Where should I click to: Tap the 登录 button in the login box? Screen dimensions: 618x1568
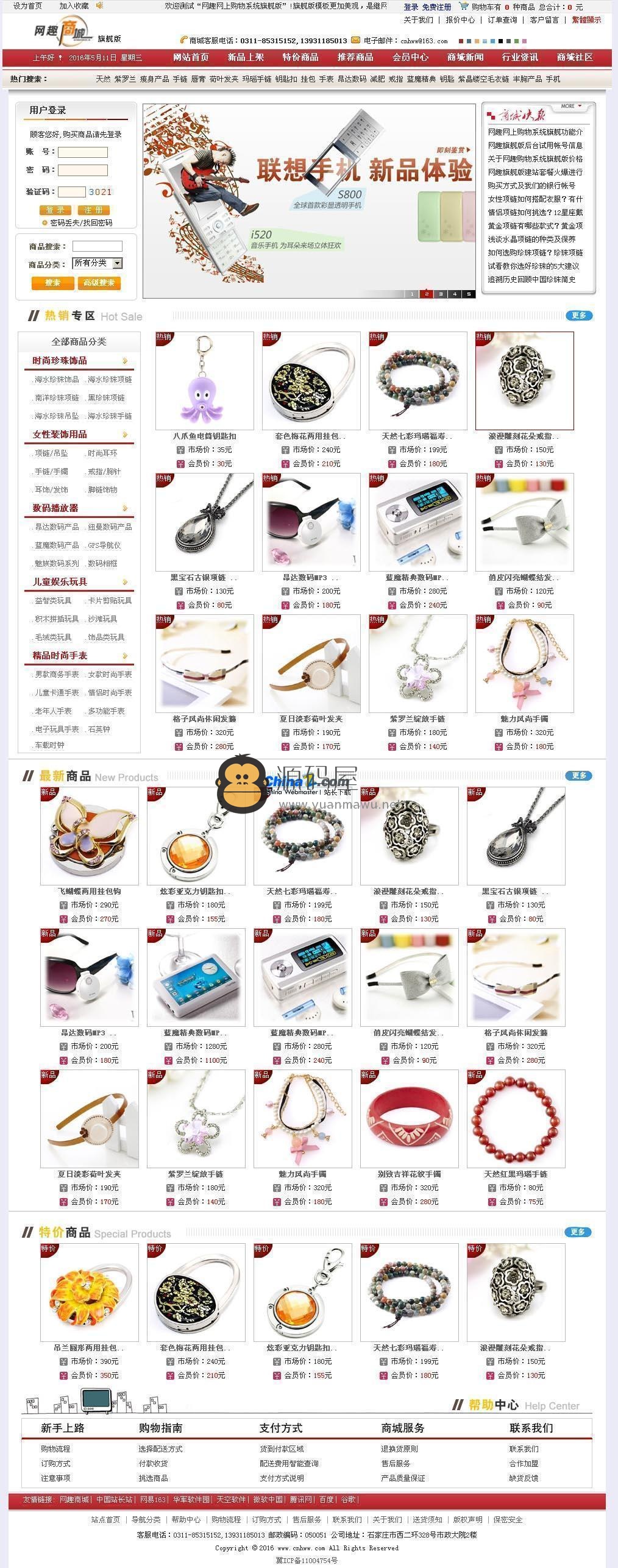point(55,210)
